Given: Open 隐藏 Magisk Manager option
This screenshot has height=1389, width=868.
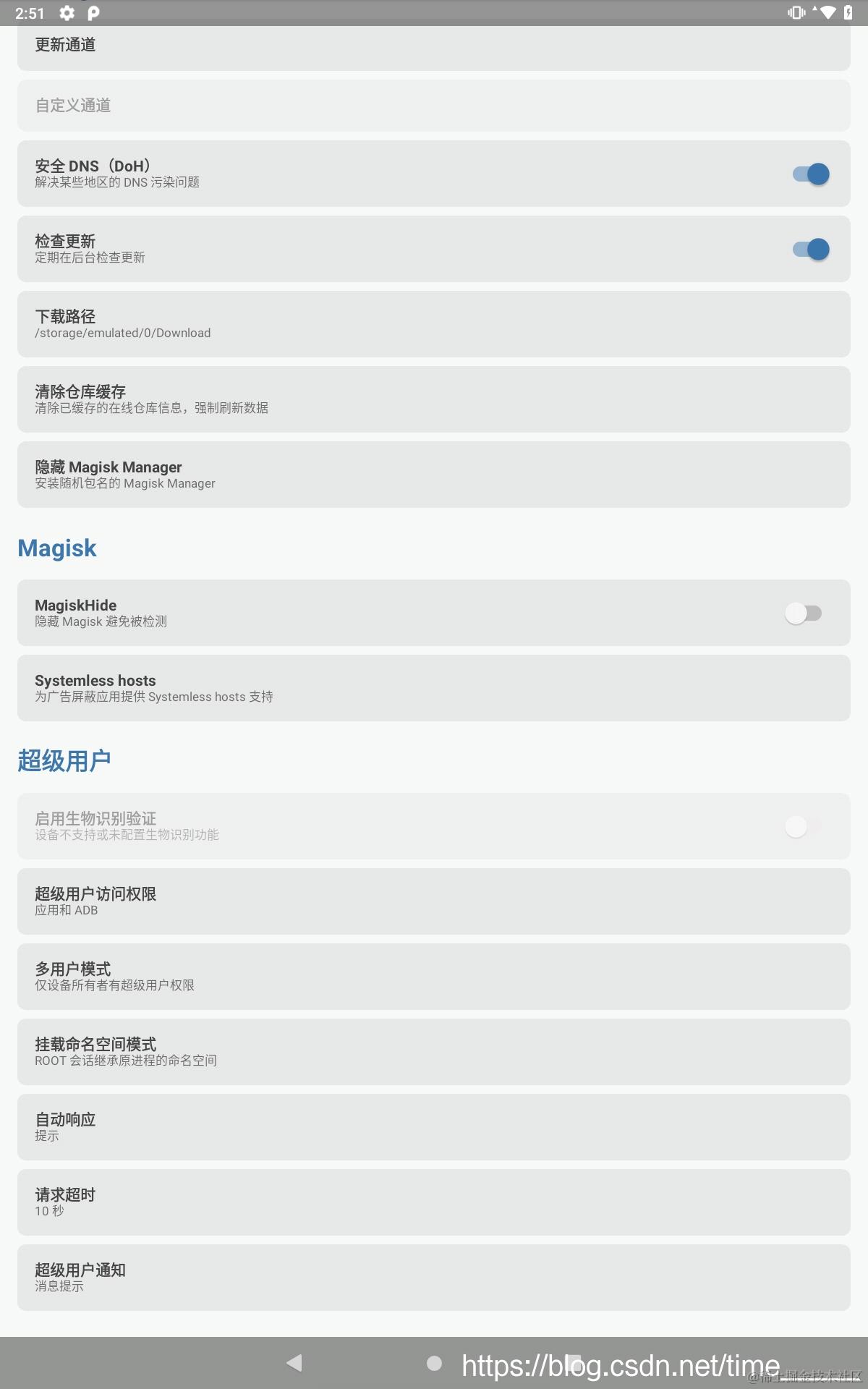Looking at the screenshot, I should click(433, 475).
